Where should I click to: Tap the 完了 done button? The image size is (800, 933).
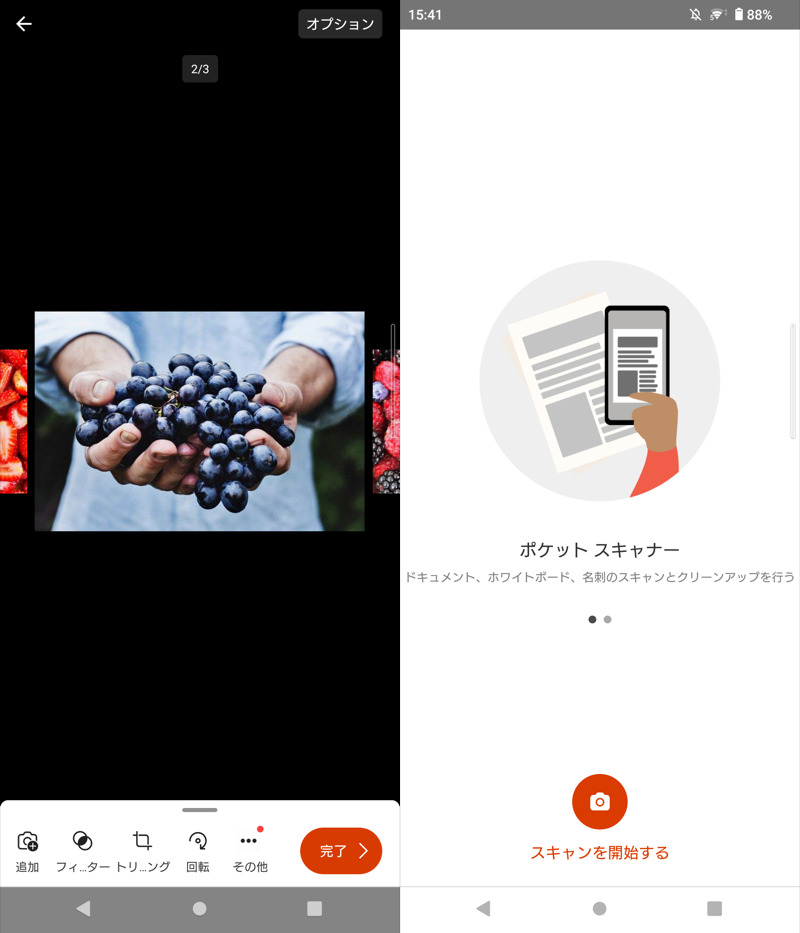pyautogui.click(x=341, y=851)
